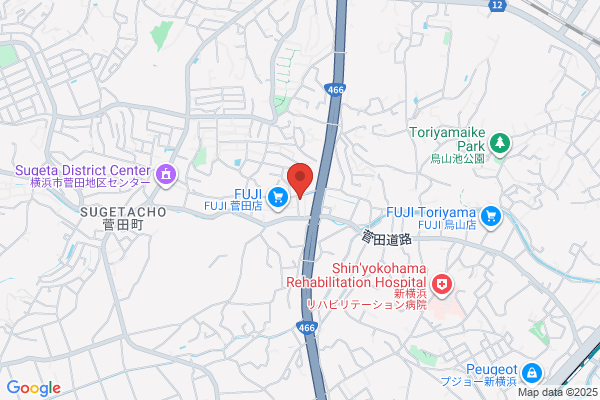Open Shin'yokohama Rehabilitation Hospital marker

point(442,286)
